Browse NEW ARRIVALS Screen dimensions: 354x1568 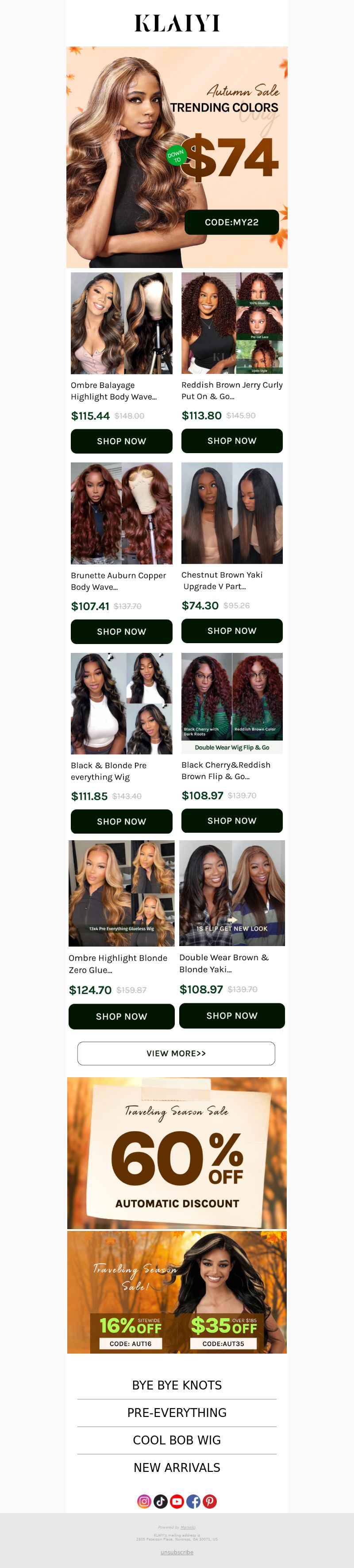pos(177,1467)
